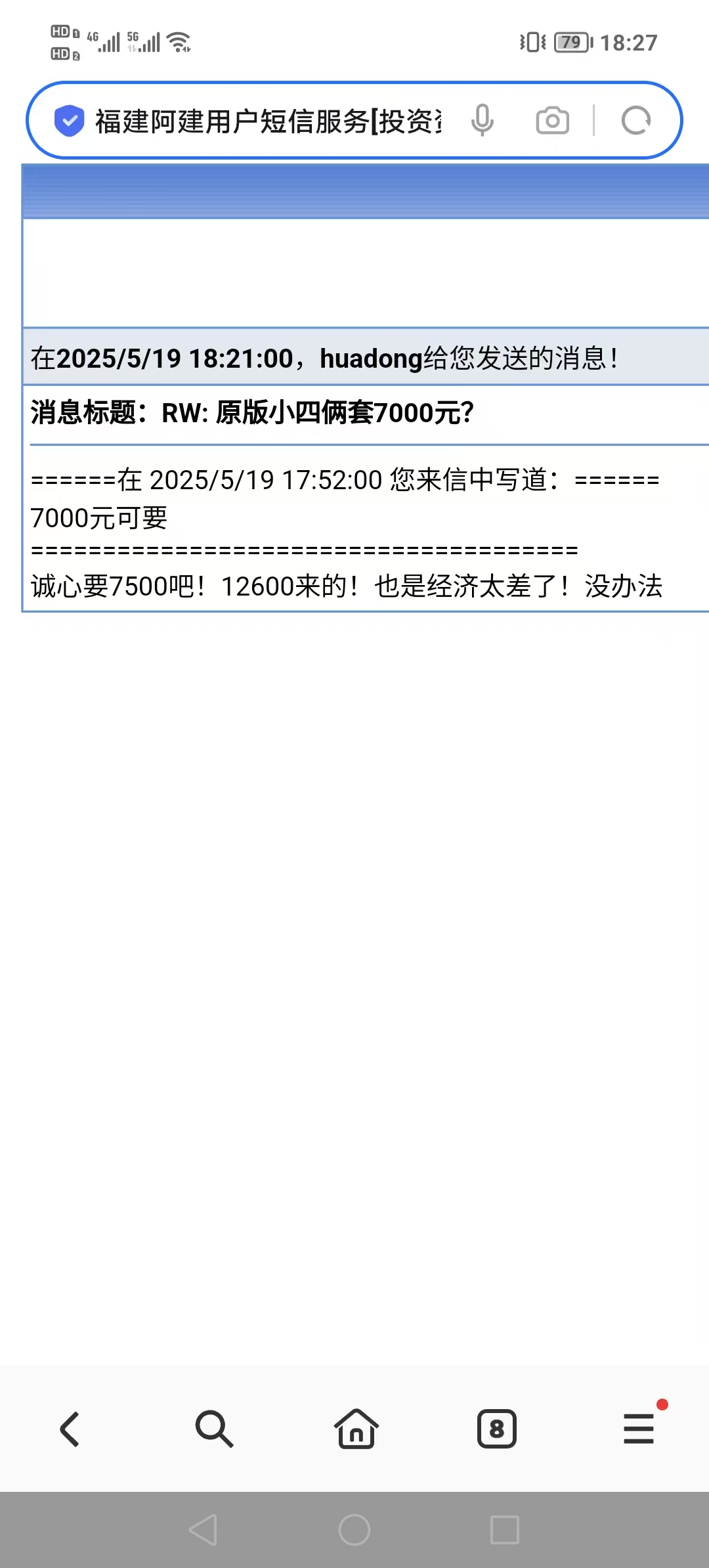Tap the address bar showing 福建阿建用户短信服务

tap(268, 121)
